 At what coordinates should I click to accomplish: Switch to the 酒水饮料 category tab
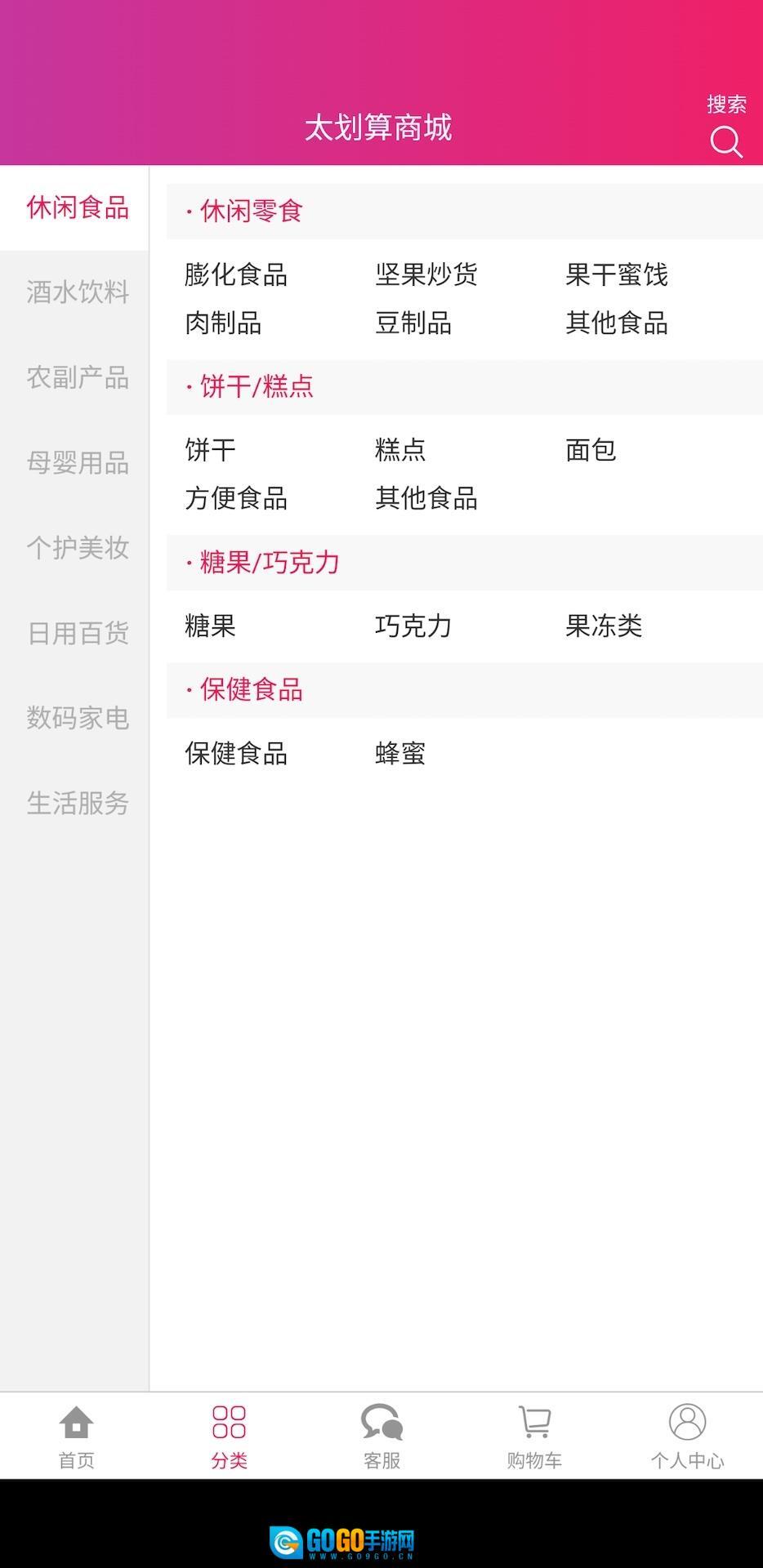(78, 294)
